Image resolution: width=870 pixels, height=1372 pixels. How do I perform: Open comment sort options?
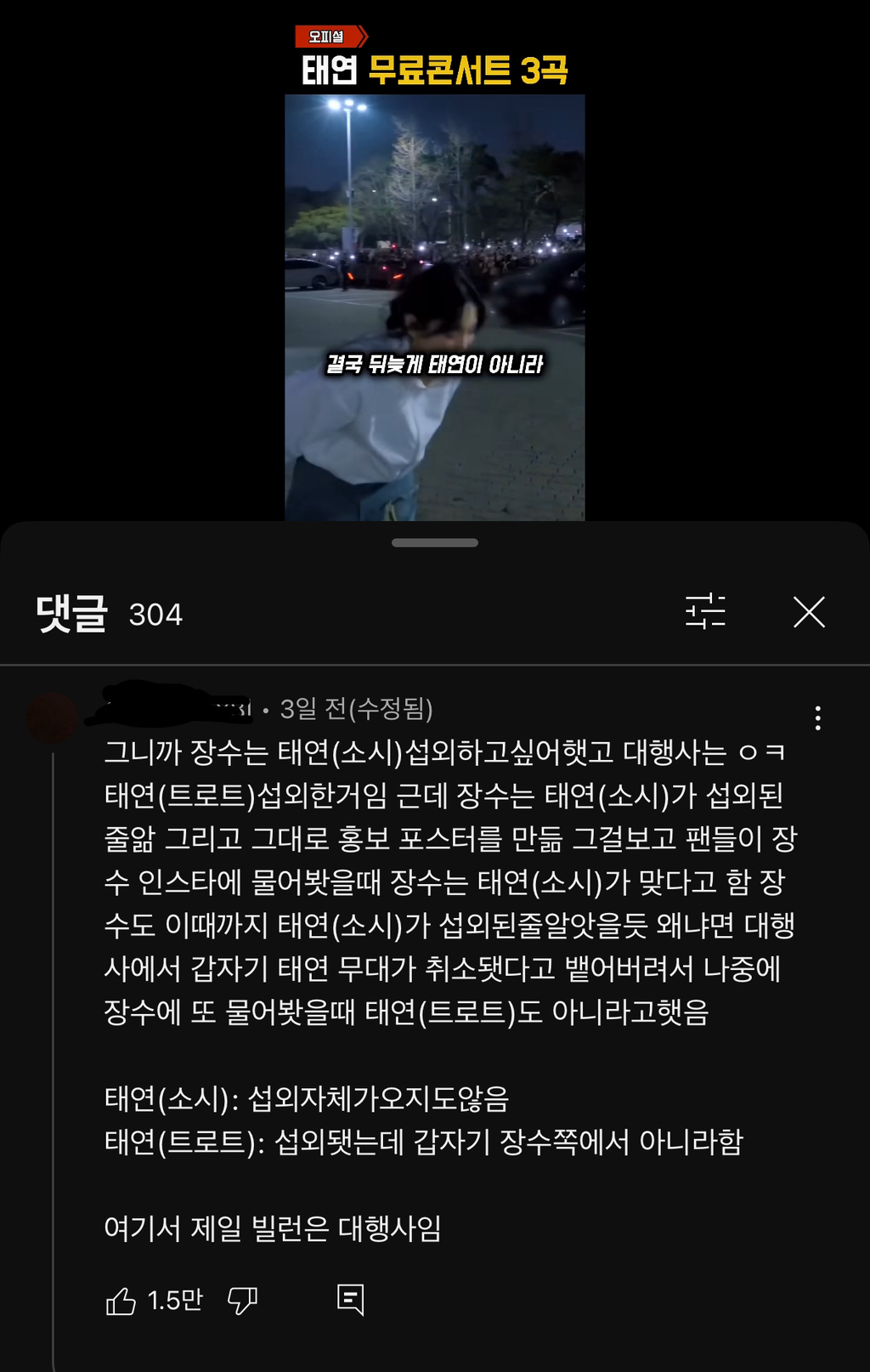click(705, 611)
